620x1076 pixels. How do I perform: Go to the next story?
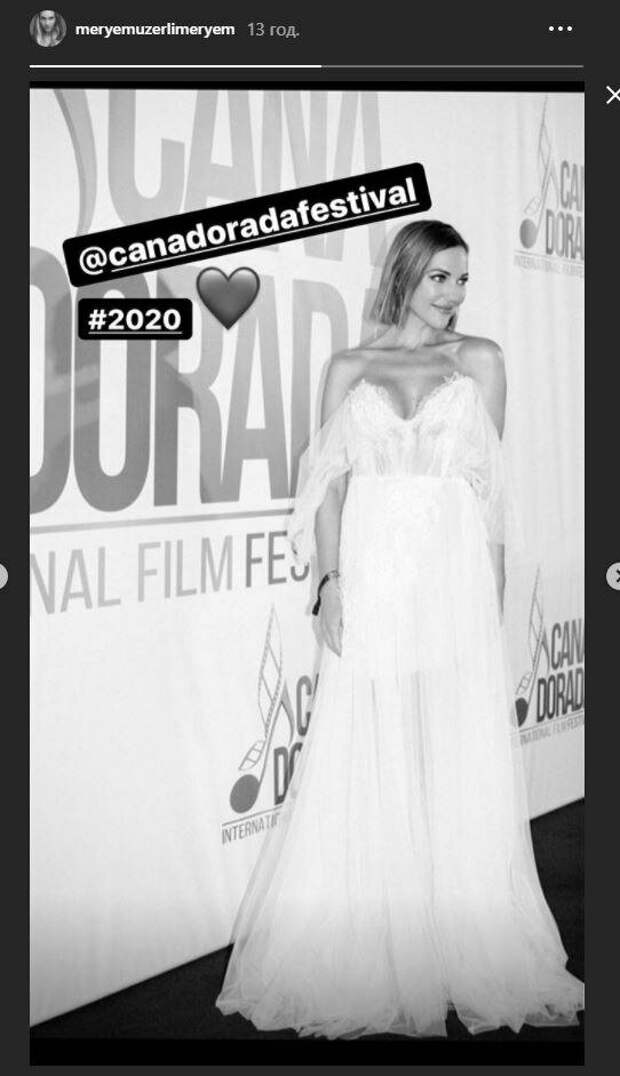click(x=613, y=576)
